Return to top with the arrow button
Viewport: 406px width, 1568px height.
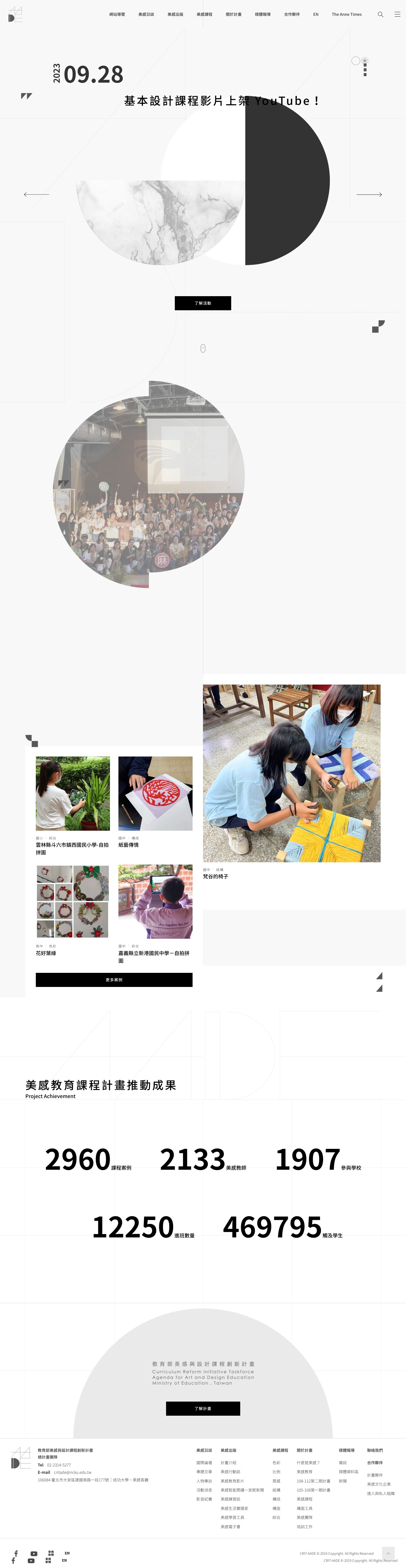click(x=388, y=1553)
